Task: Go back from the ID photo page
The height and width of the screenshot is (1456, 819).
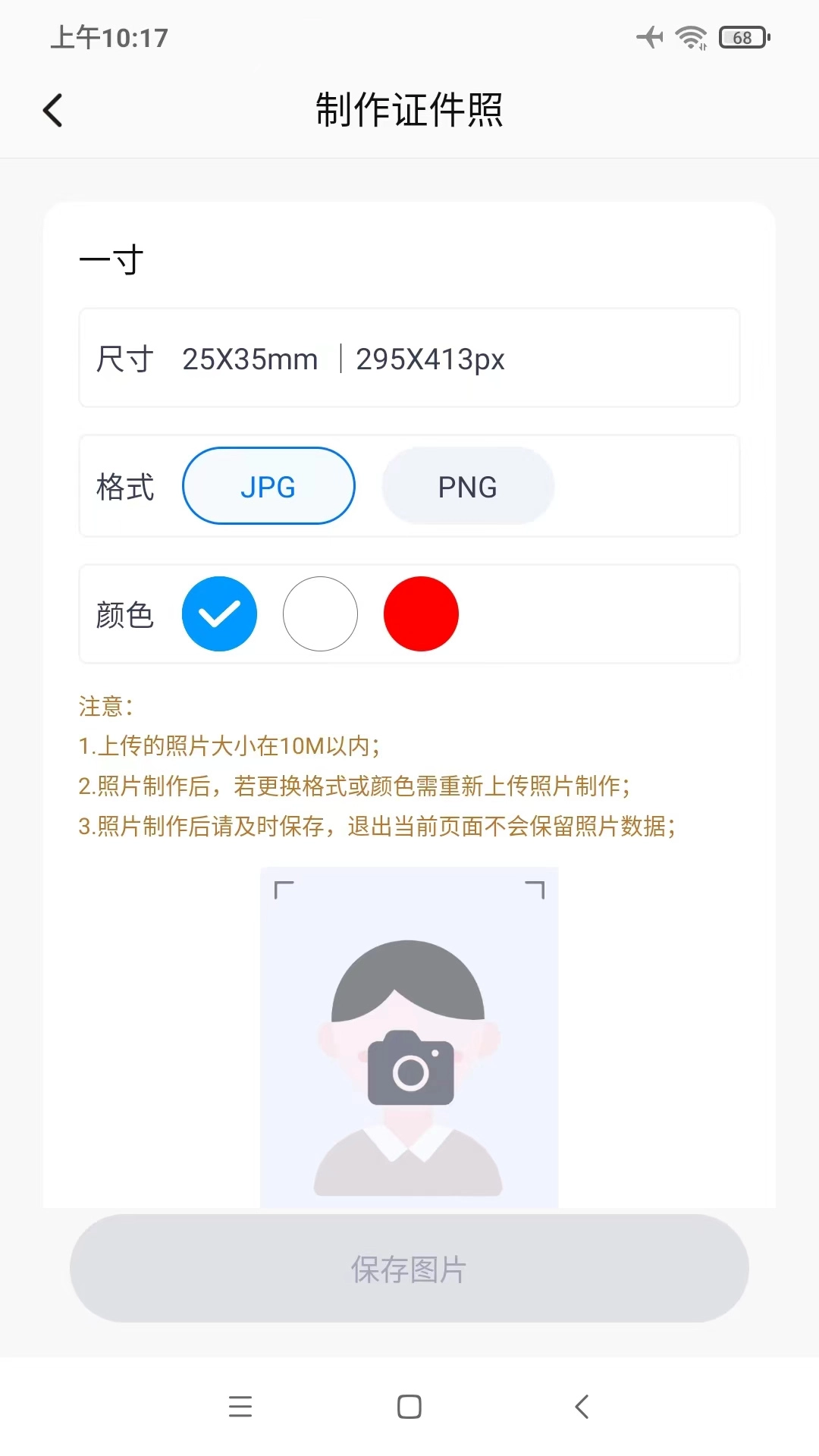Action: click(x=53, y=111)
